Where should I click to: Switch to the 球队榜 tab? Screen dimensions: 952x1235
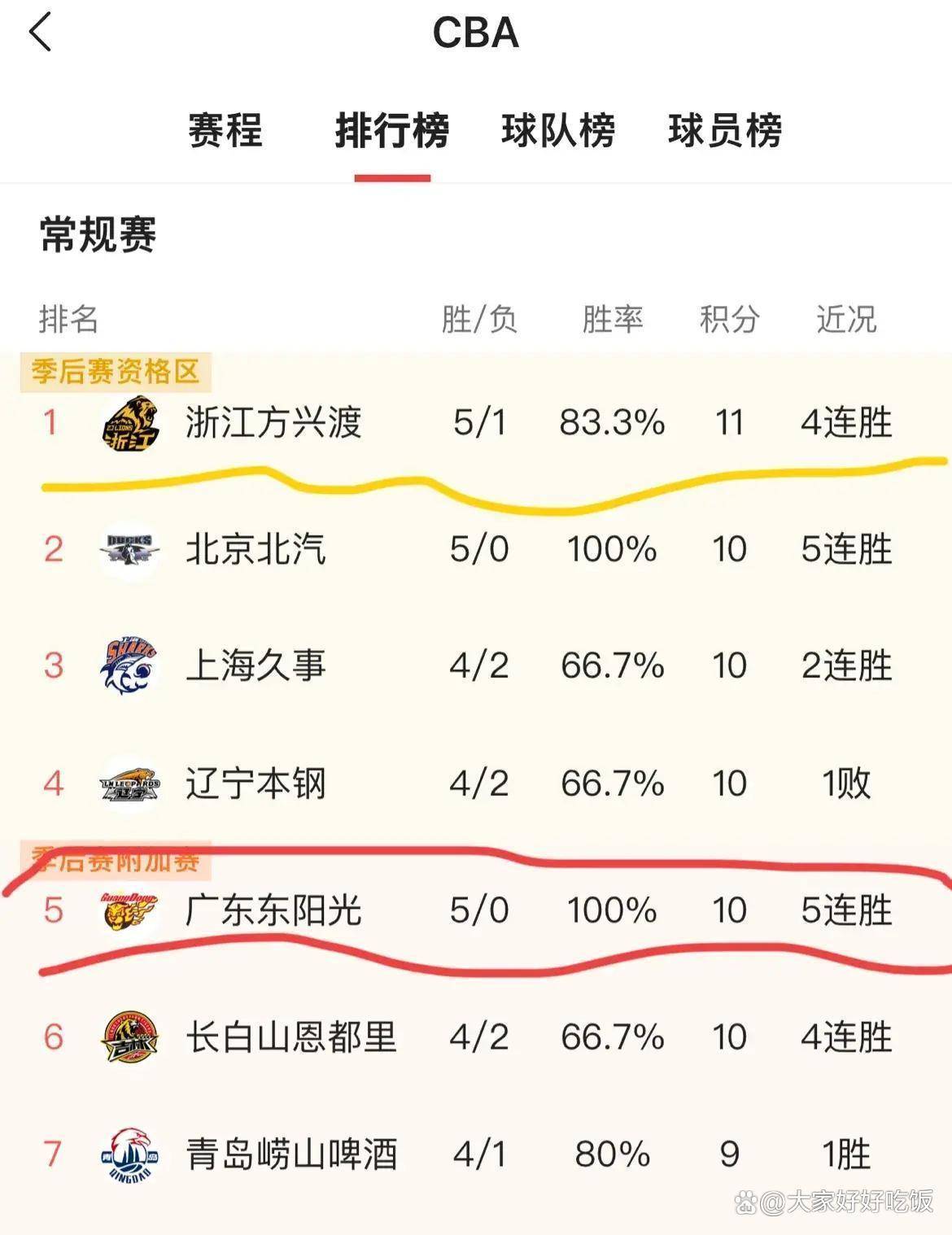click(x=558, y=130)
